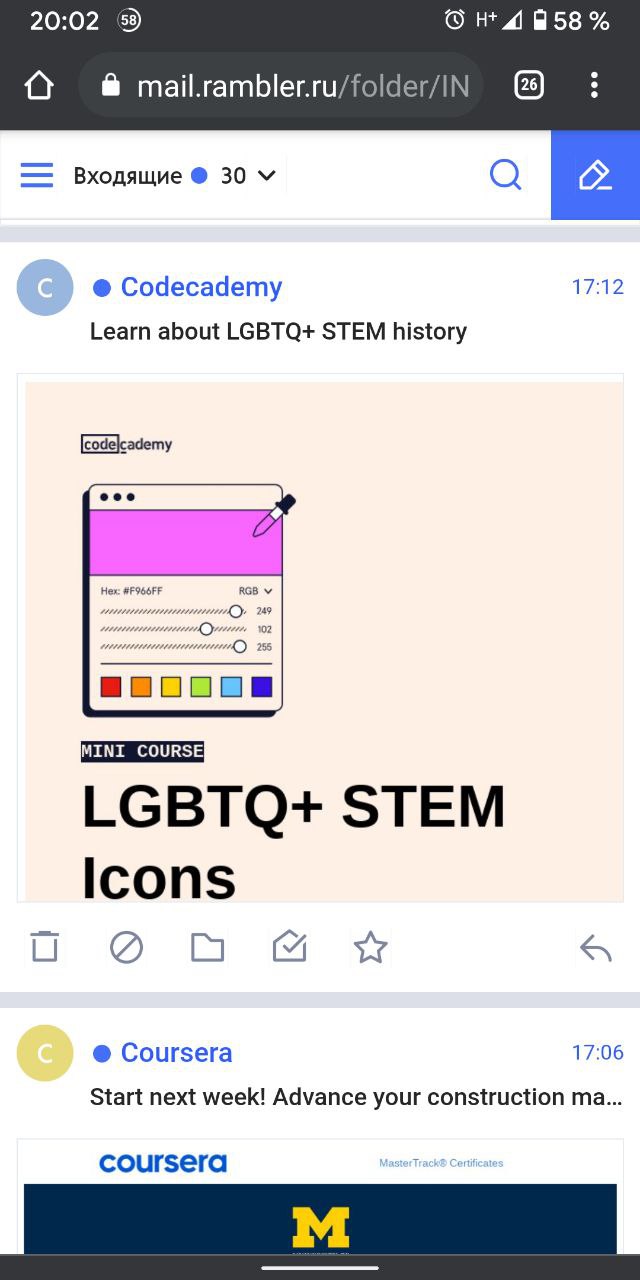
Task: Star the Codecademy email
Action: tap(370, 946)
